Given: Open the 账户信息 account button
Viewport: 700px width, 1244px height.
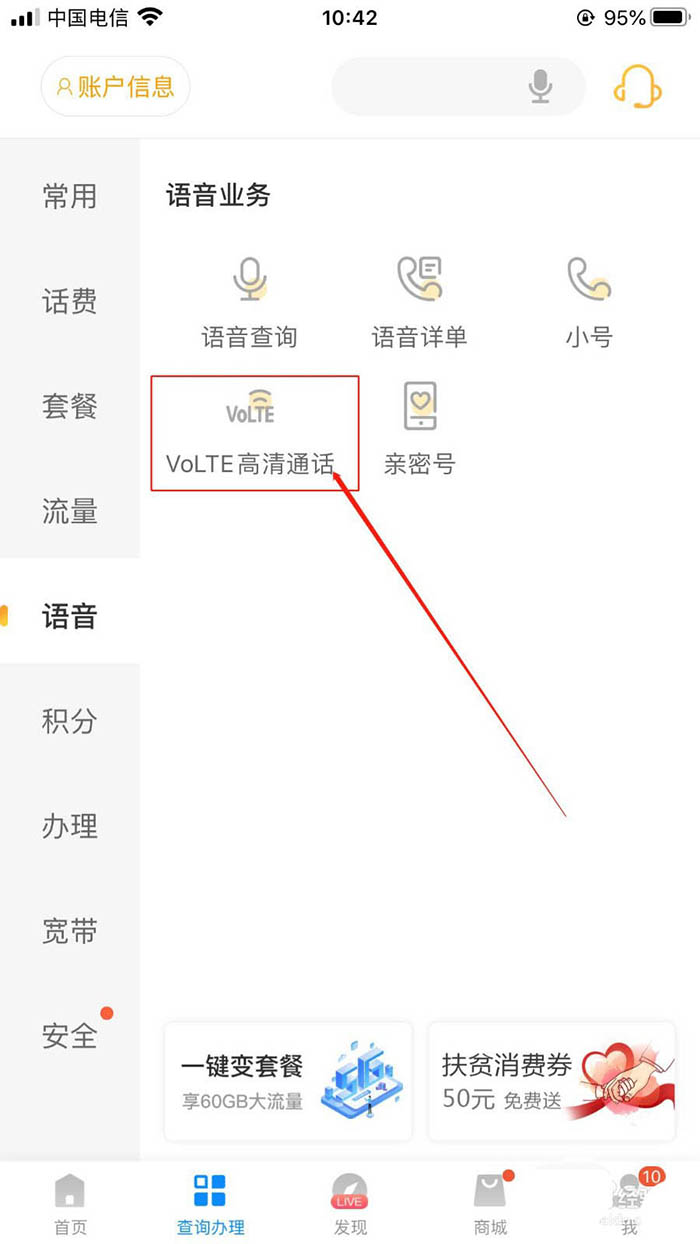Looking at the screenshot, I should (115, 87).
